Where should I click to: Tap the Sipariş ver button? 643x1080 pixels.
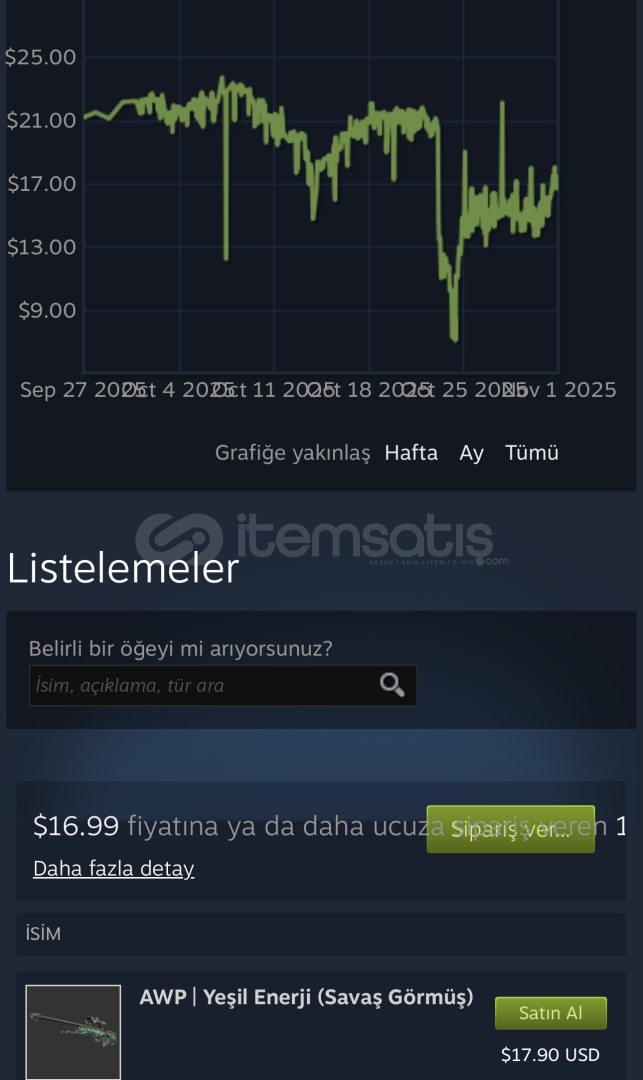[510, 830]
